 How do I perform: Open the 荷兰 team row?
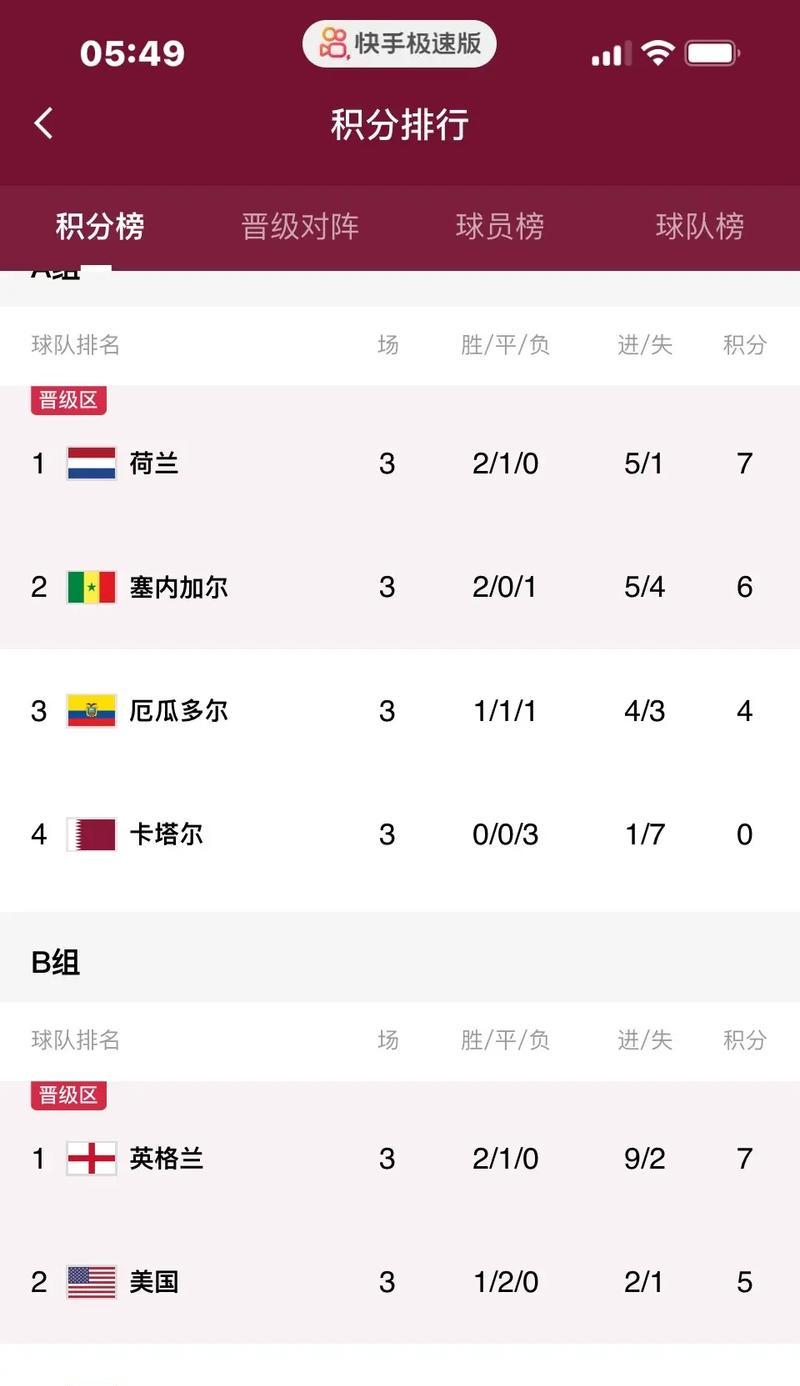click(400, 463)
